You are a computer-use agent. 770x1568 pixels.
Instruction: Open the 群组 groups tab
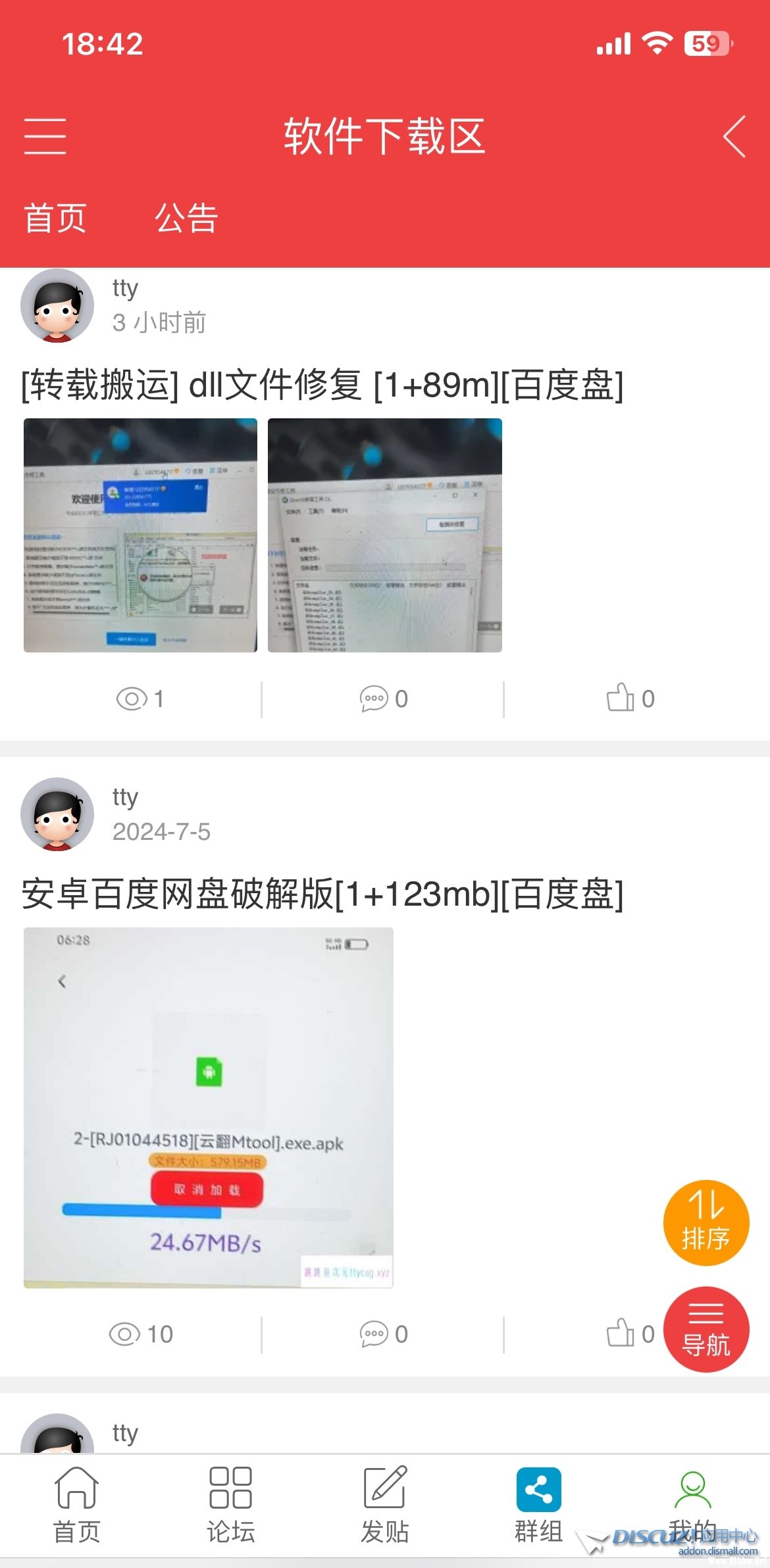click(538, 1506)
